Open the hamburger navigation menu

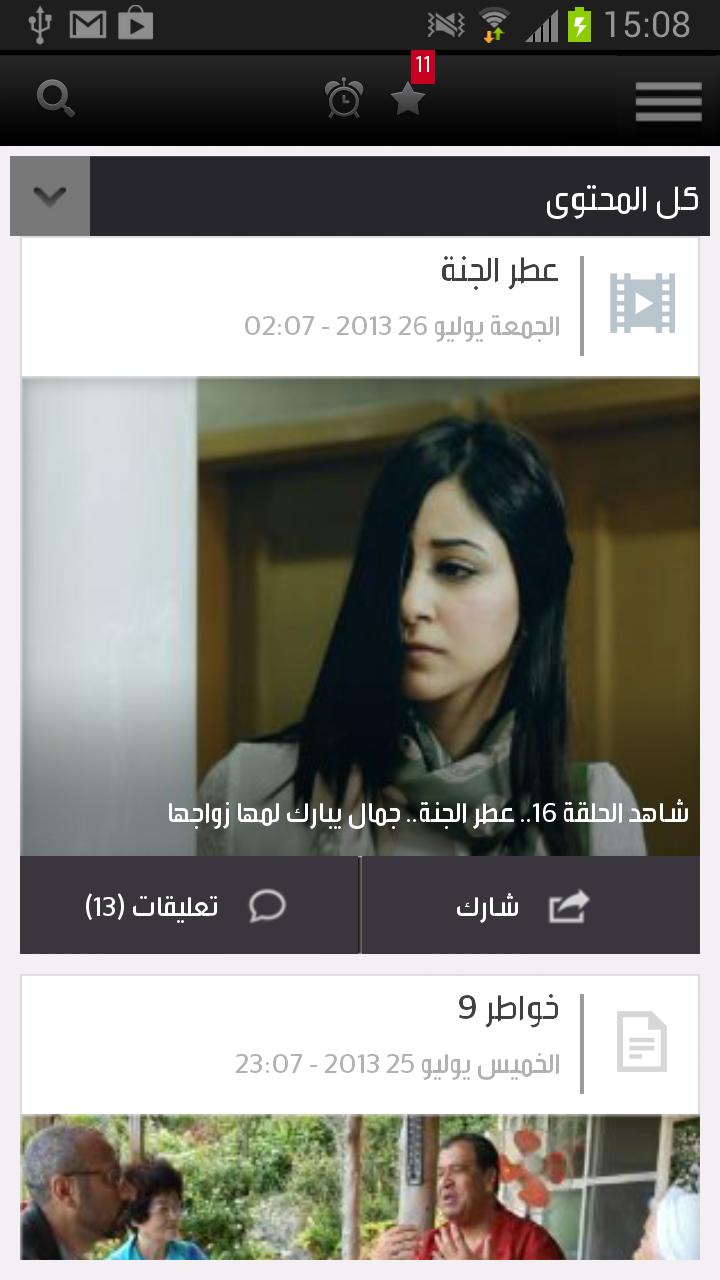(x=669, y=100)
